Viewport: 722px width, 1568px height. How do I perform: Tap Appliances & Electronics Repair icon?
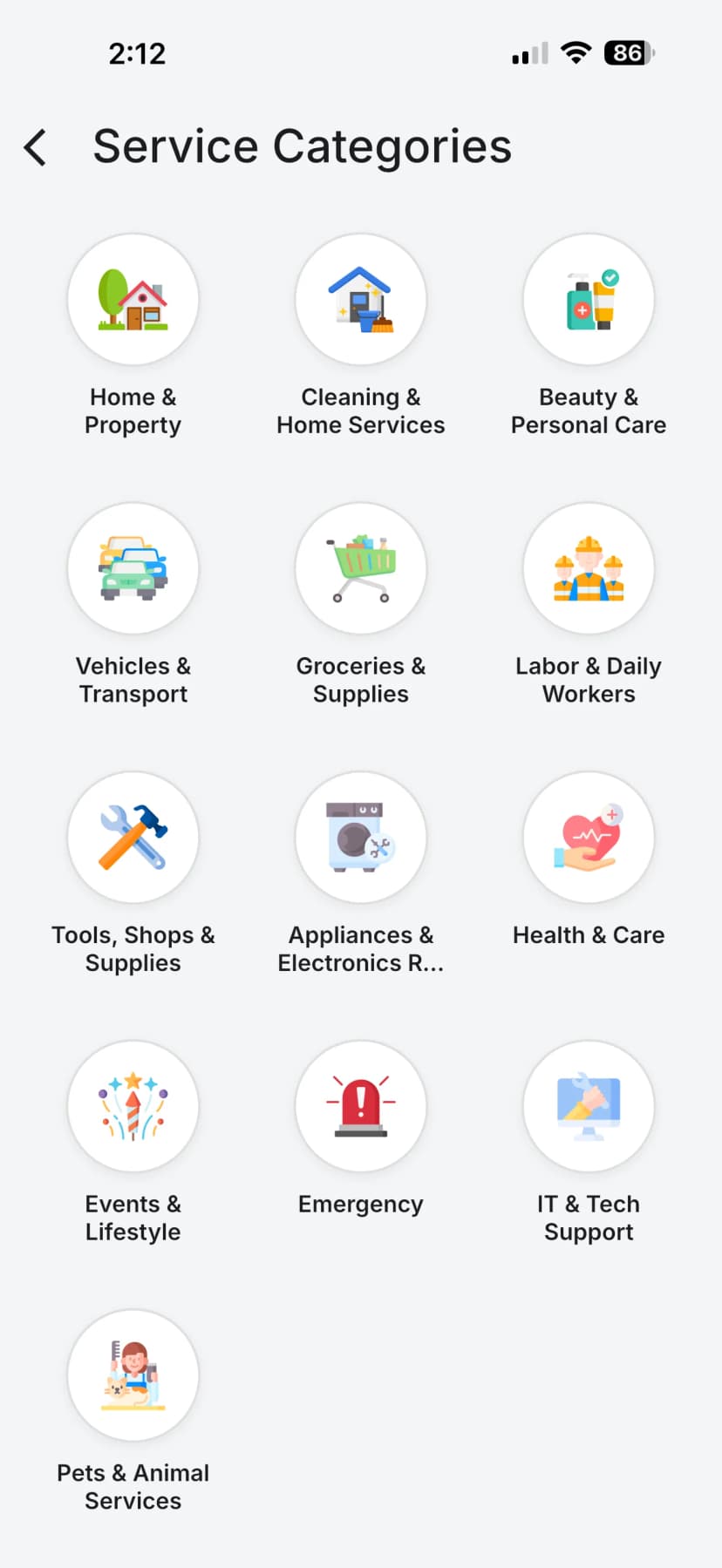tap(360, 837)
